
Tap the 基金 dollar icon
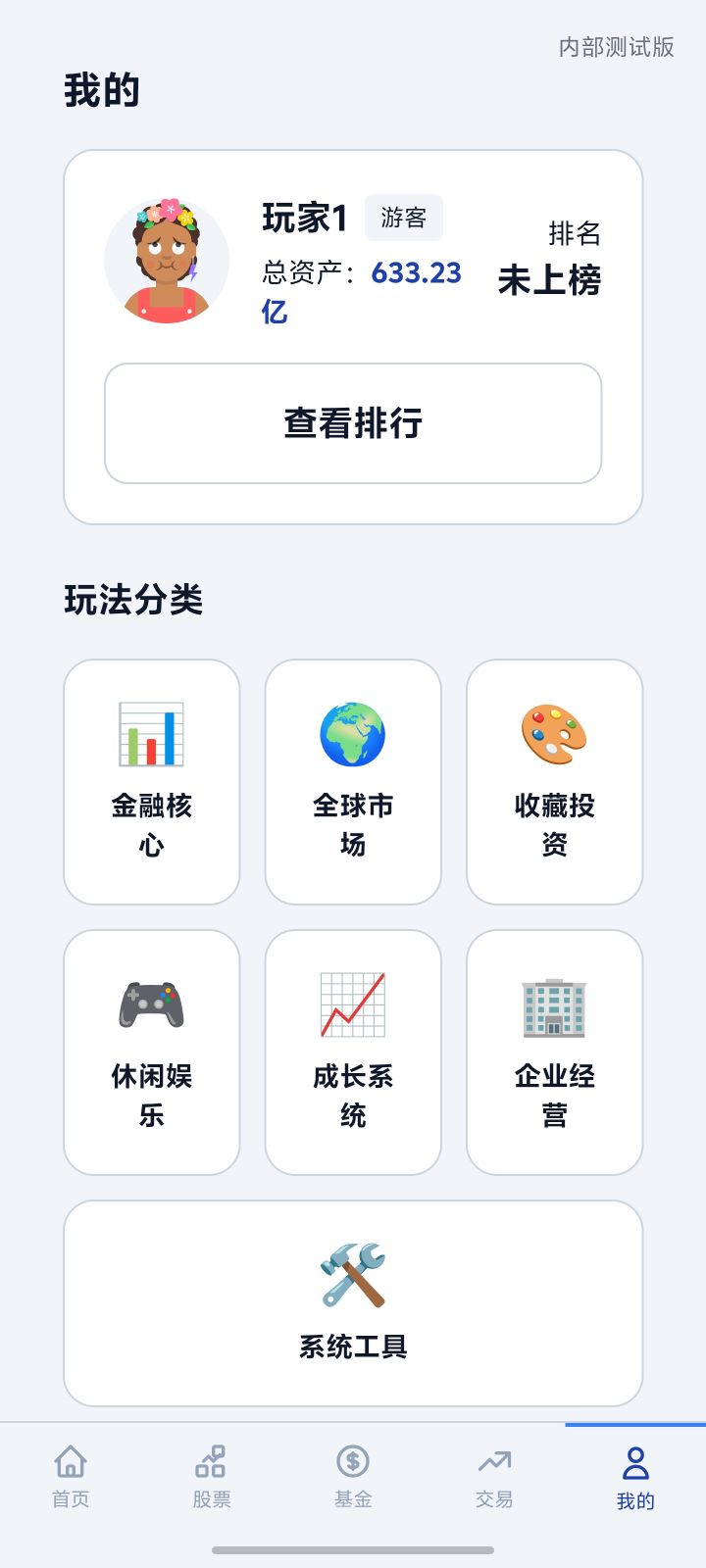(x=352, y=1460)
